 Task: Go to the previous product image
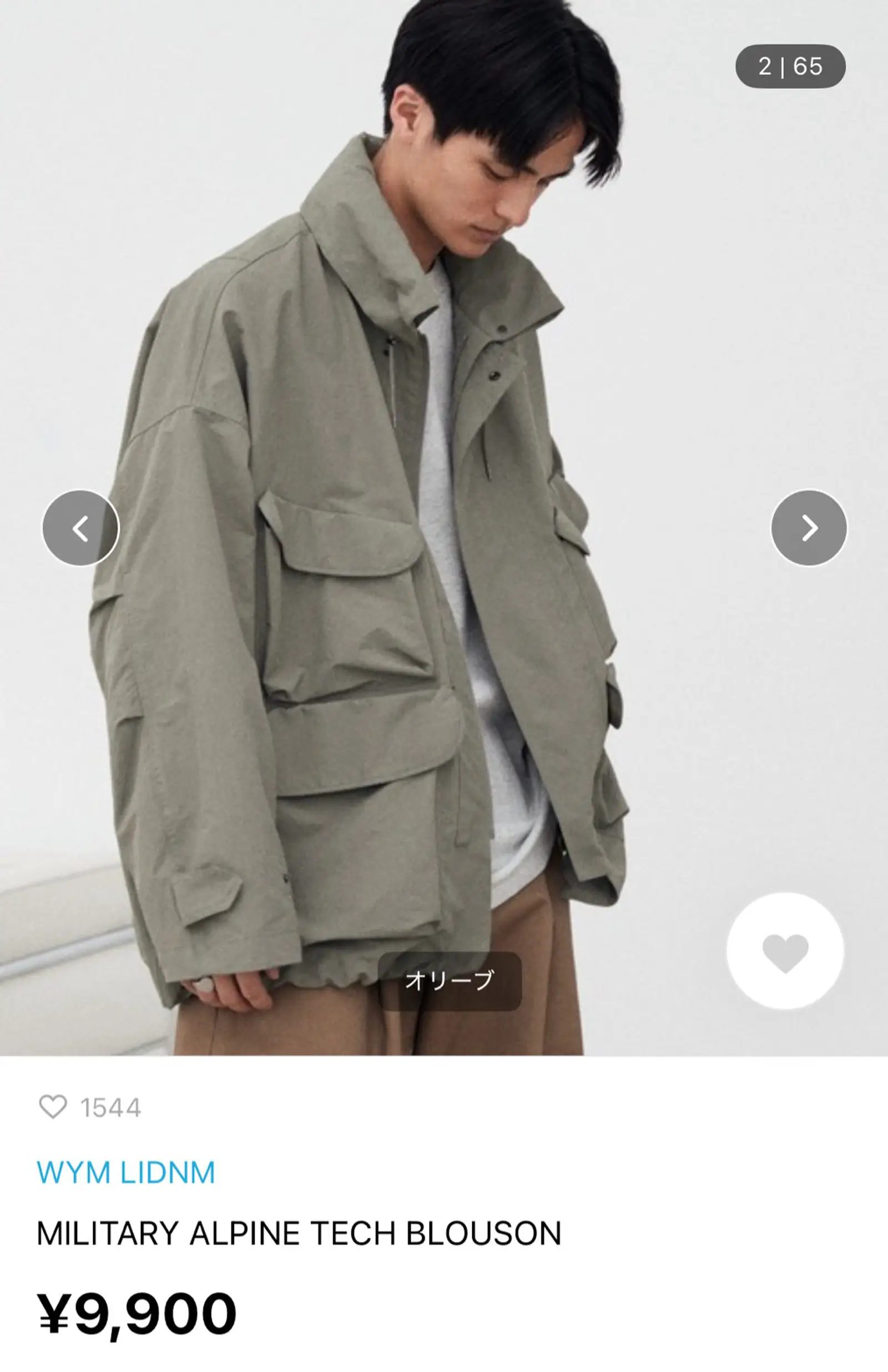tap(80, 528)
